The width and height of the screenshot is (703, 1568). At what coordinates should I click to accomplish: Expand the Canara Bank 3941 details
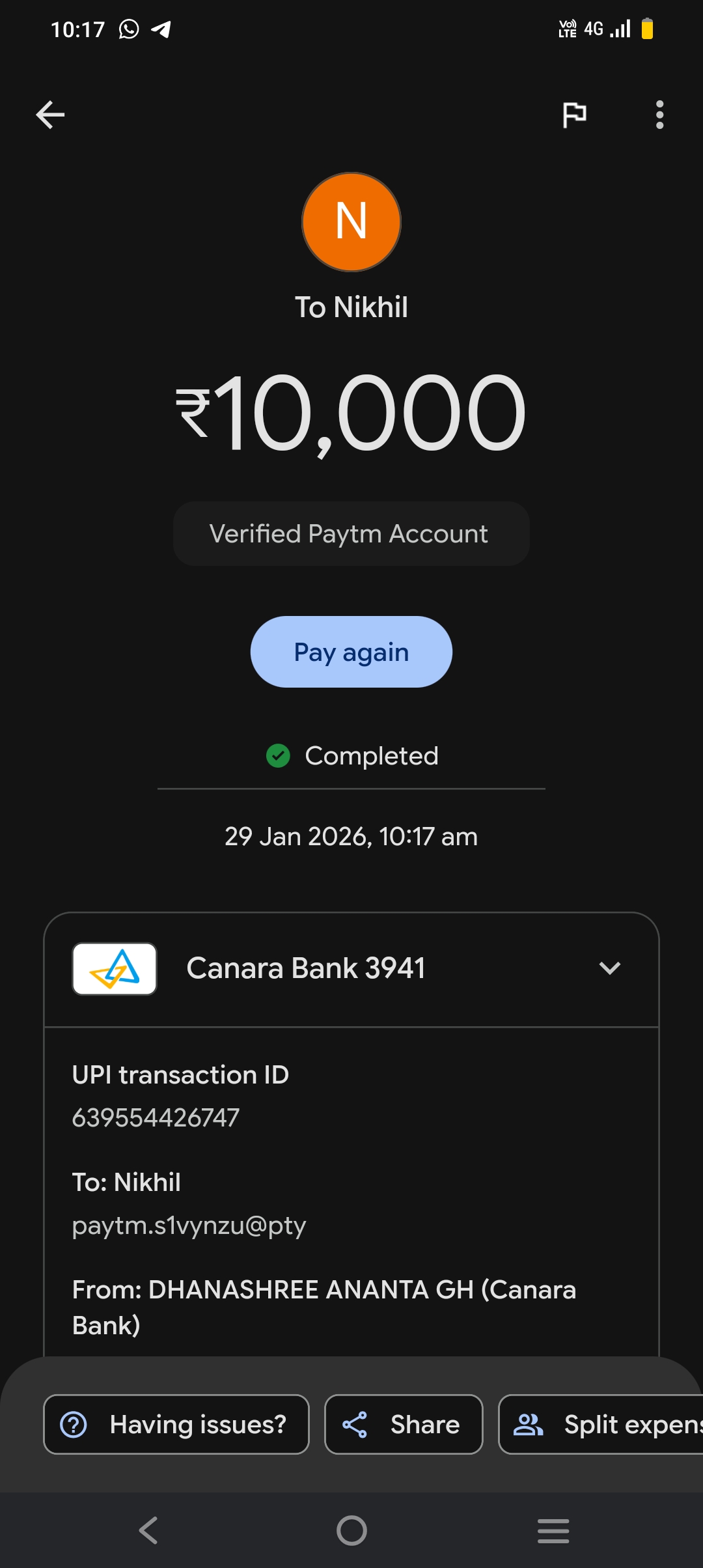point(609,968)
